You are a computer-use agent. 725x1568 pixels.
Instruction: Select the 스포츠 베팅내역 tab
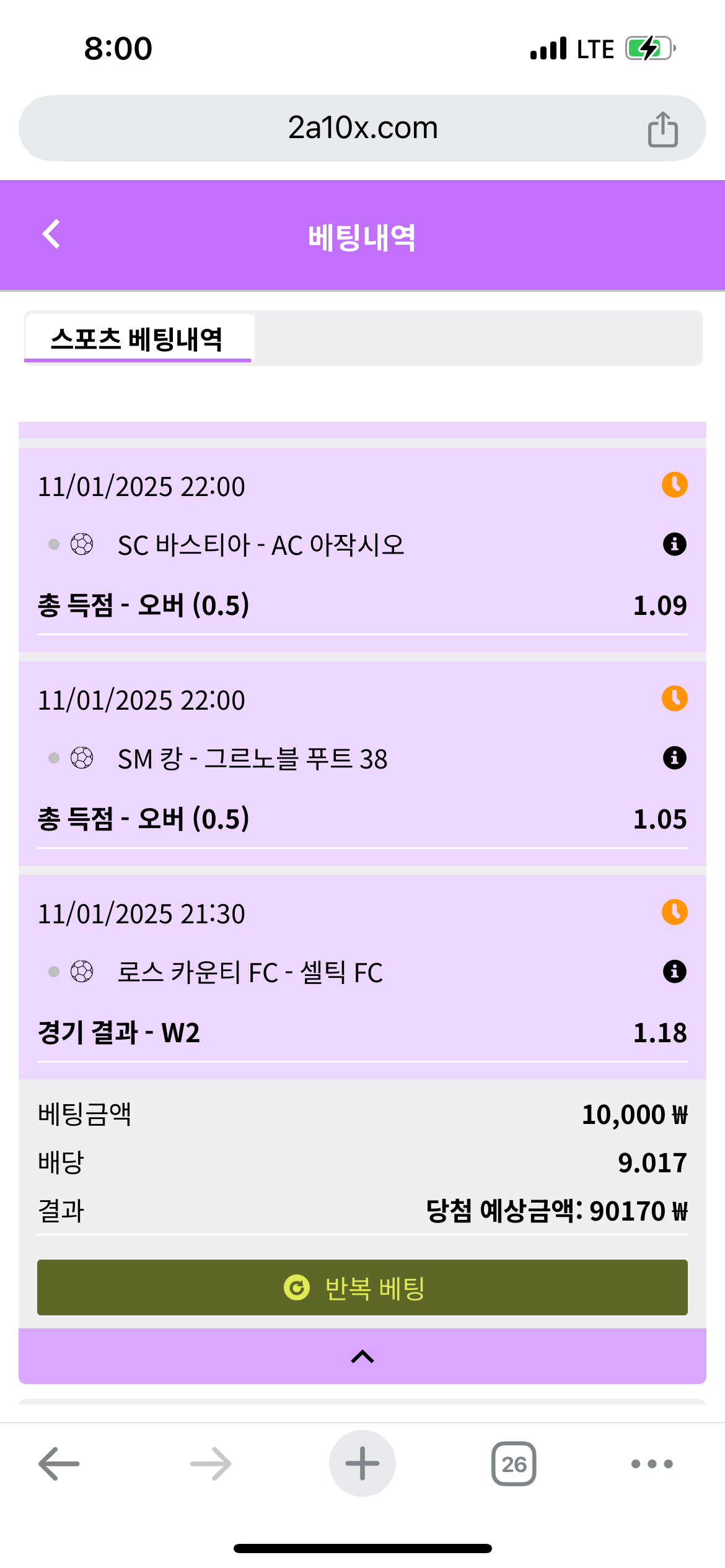click(x=138, y=339)
